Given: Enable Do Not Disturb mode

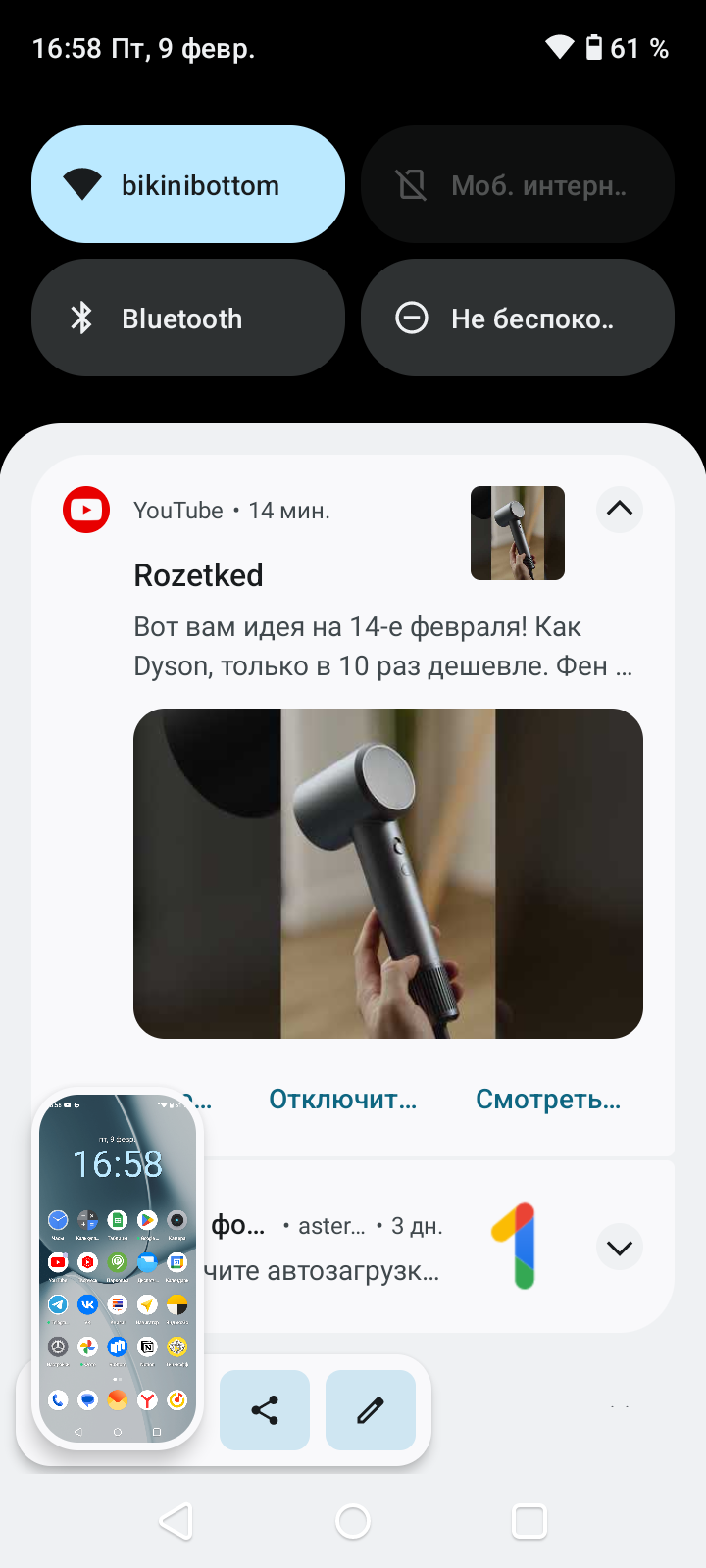Looking at the screenshot, I should [x=517, y=318].
